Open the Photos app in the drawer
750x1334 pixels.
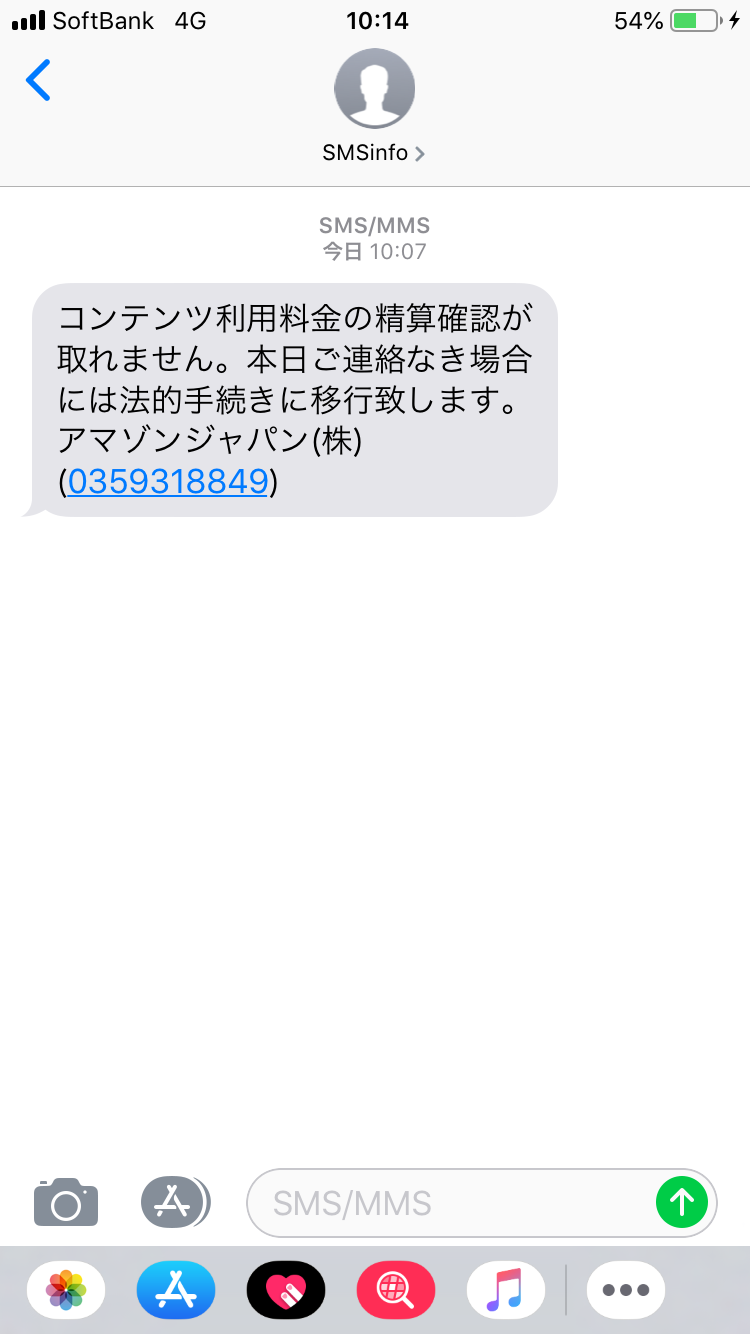click(66, 1290)
